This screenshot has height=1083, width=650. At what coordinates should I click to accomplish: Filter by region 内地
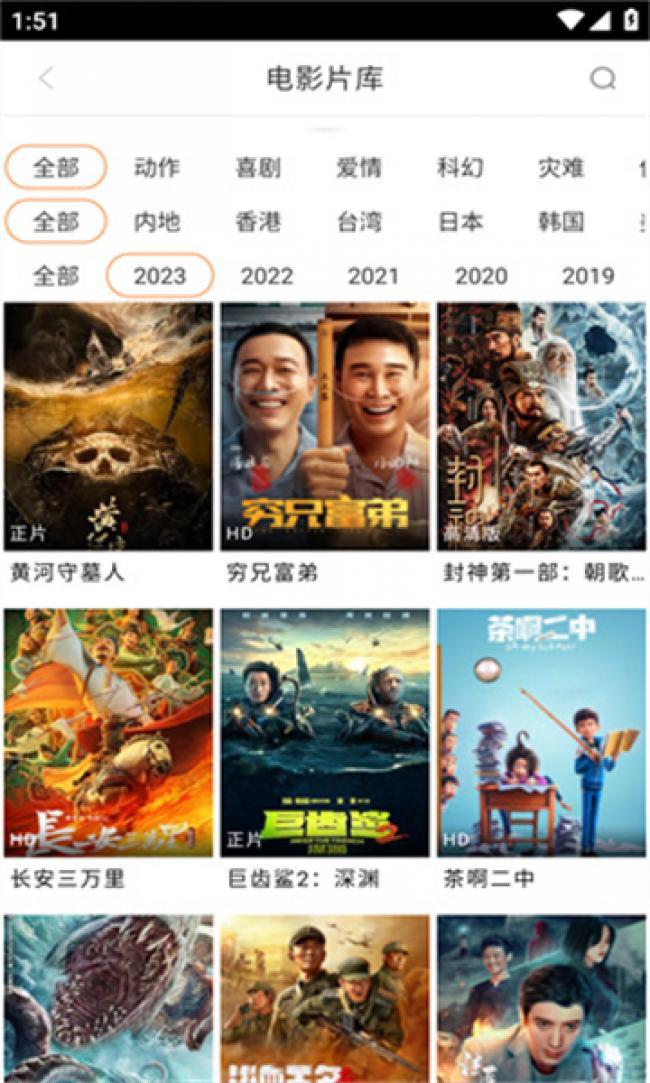point(157,222)
